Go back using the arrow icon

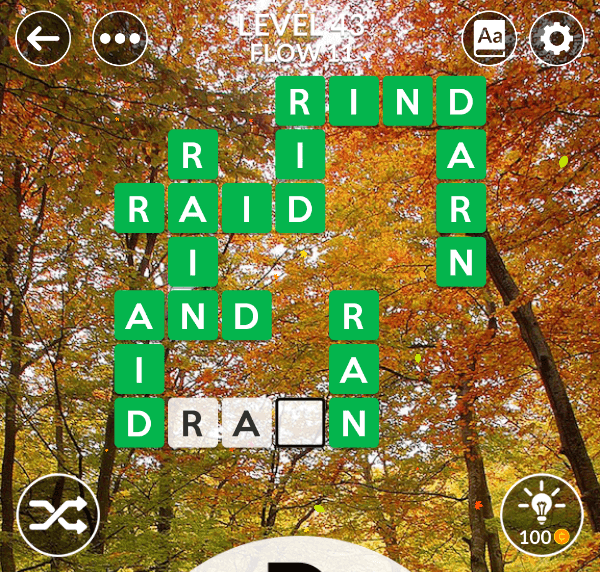[x=44, y=40]
